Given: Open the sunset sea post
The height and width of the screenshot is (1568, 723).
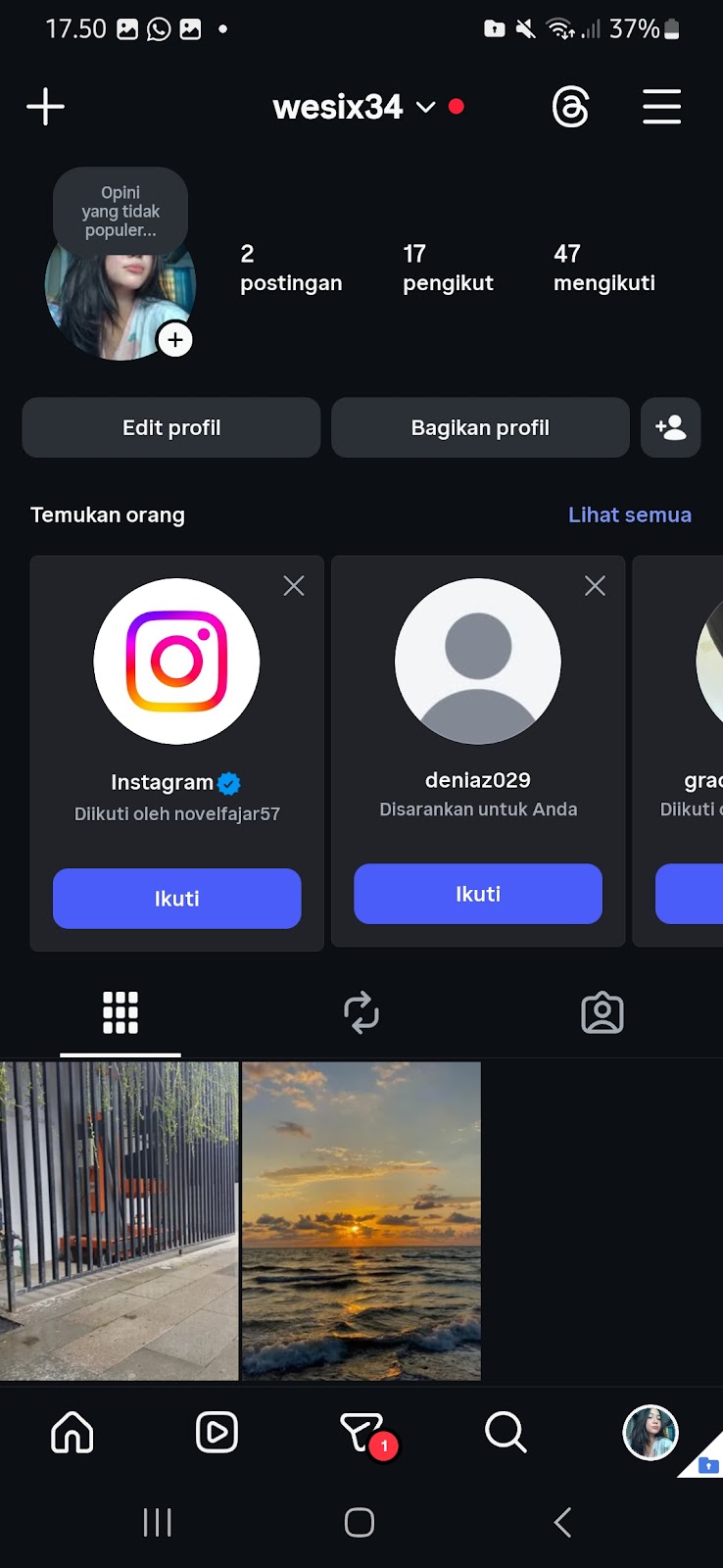Looking at the screenshot, I should (x=361, y=1220).
